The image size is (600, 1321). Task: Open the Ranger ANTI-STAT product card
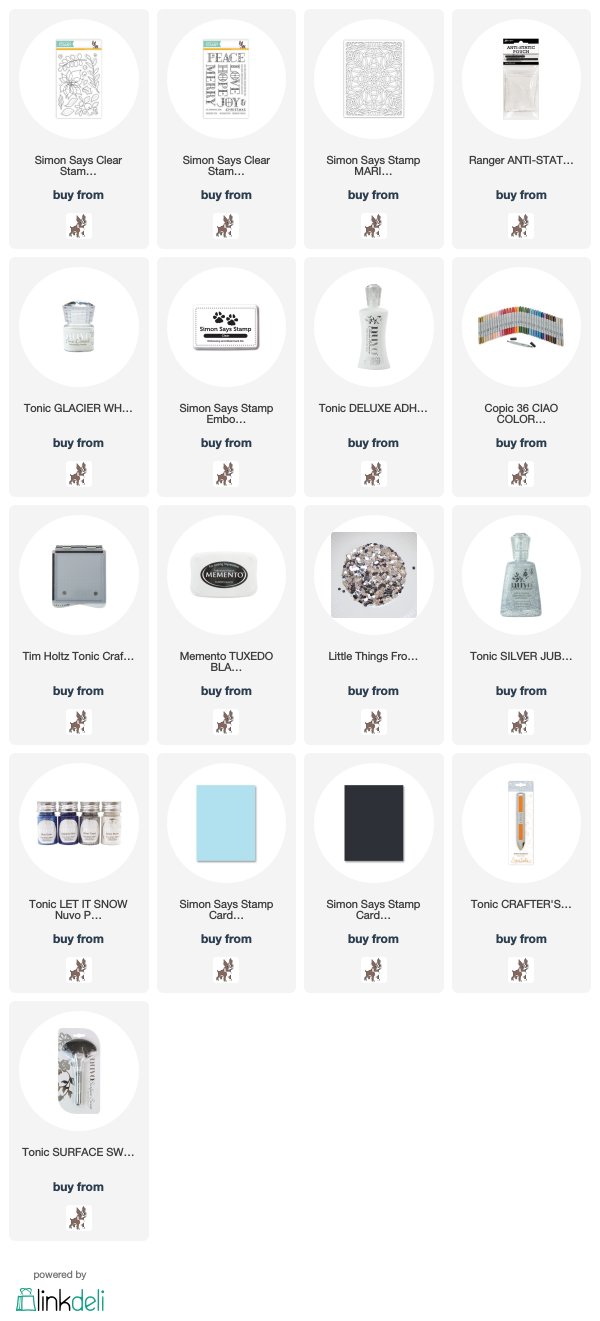coord(521,130)
